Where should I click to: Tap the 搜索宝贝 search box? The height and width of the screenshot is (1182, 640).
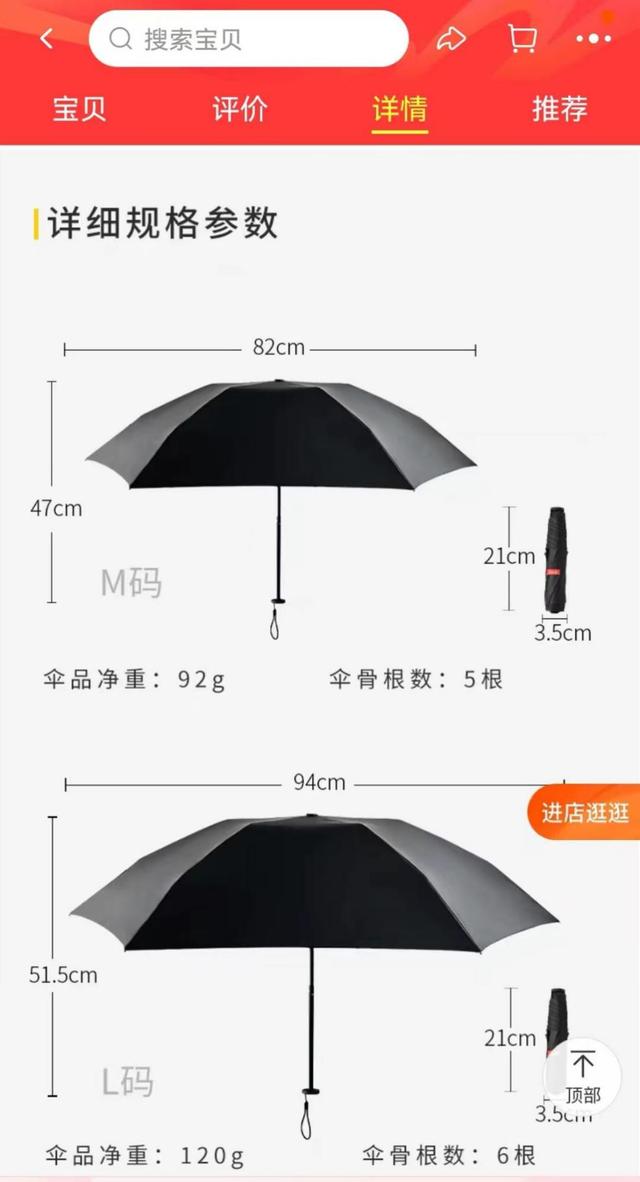point(249,38)
